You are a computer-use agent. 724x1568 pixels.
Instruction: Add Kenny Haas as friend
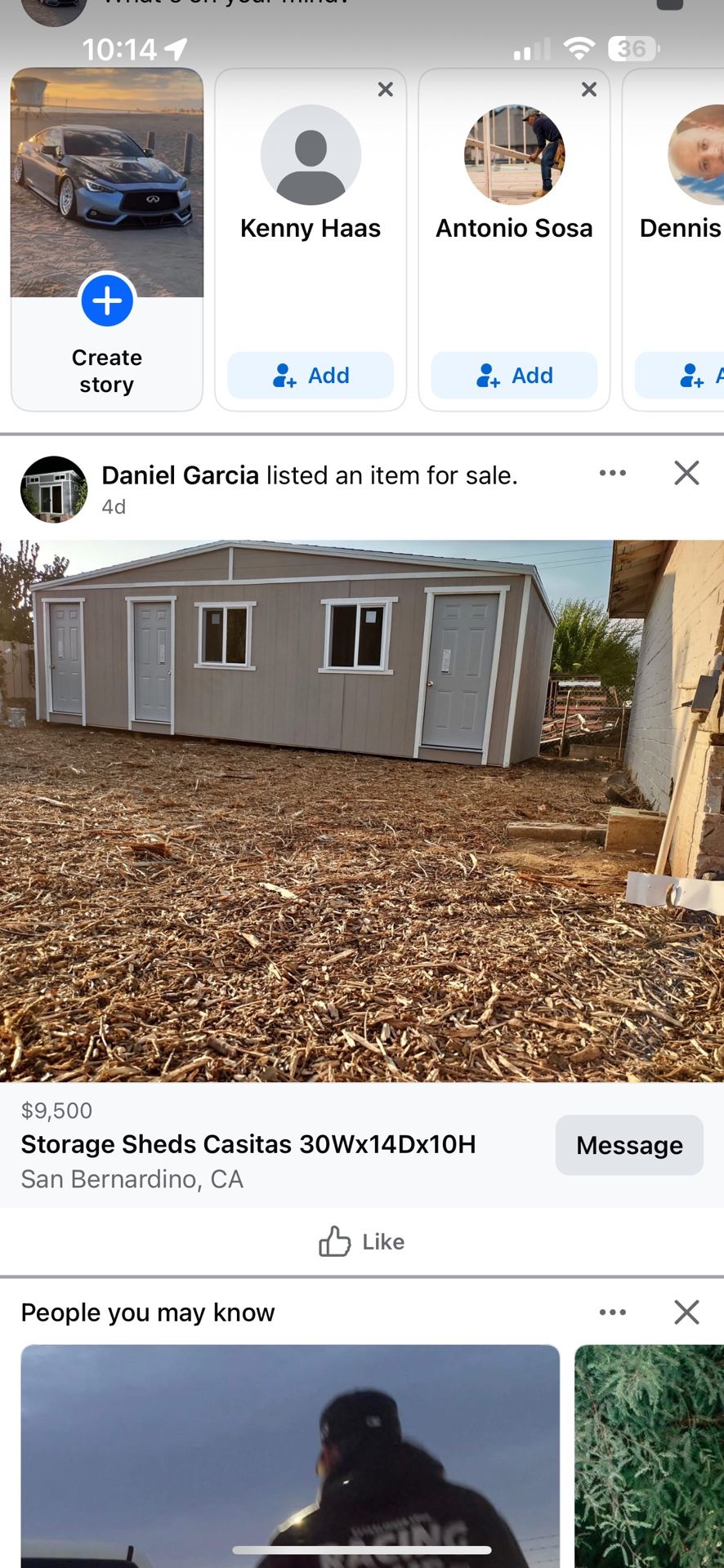[311, 376]
